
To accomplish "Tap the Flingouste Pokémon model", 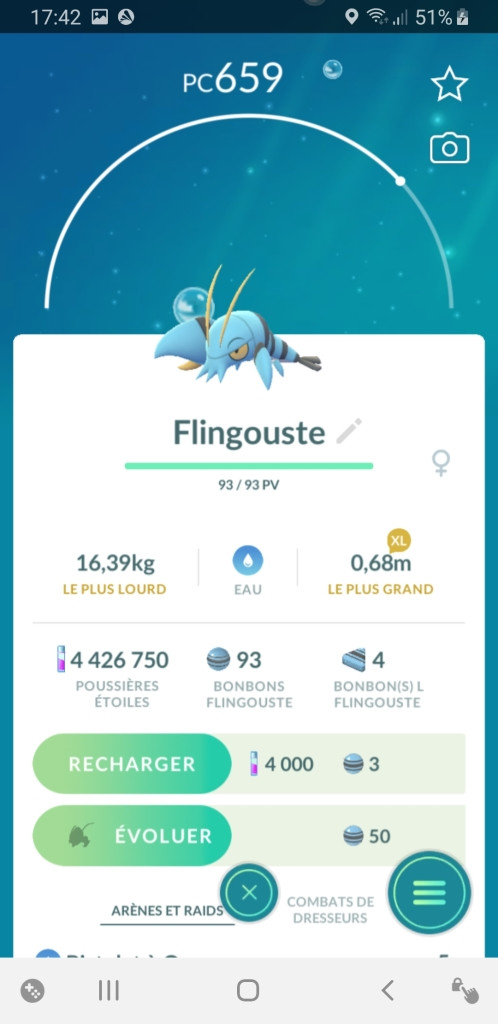I will coord(237,330).
